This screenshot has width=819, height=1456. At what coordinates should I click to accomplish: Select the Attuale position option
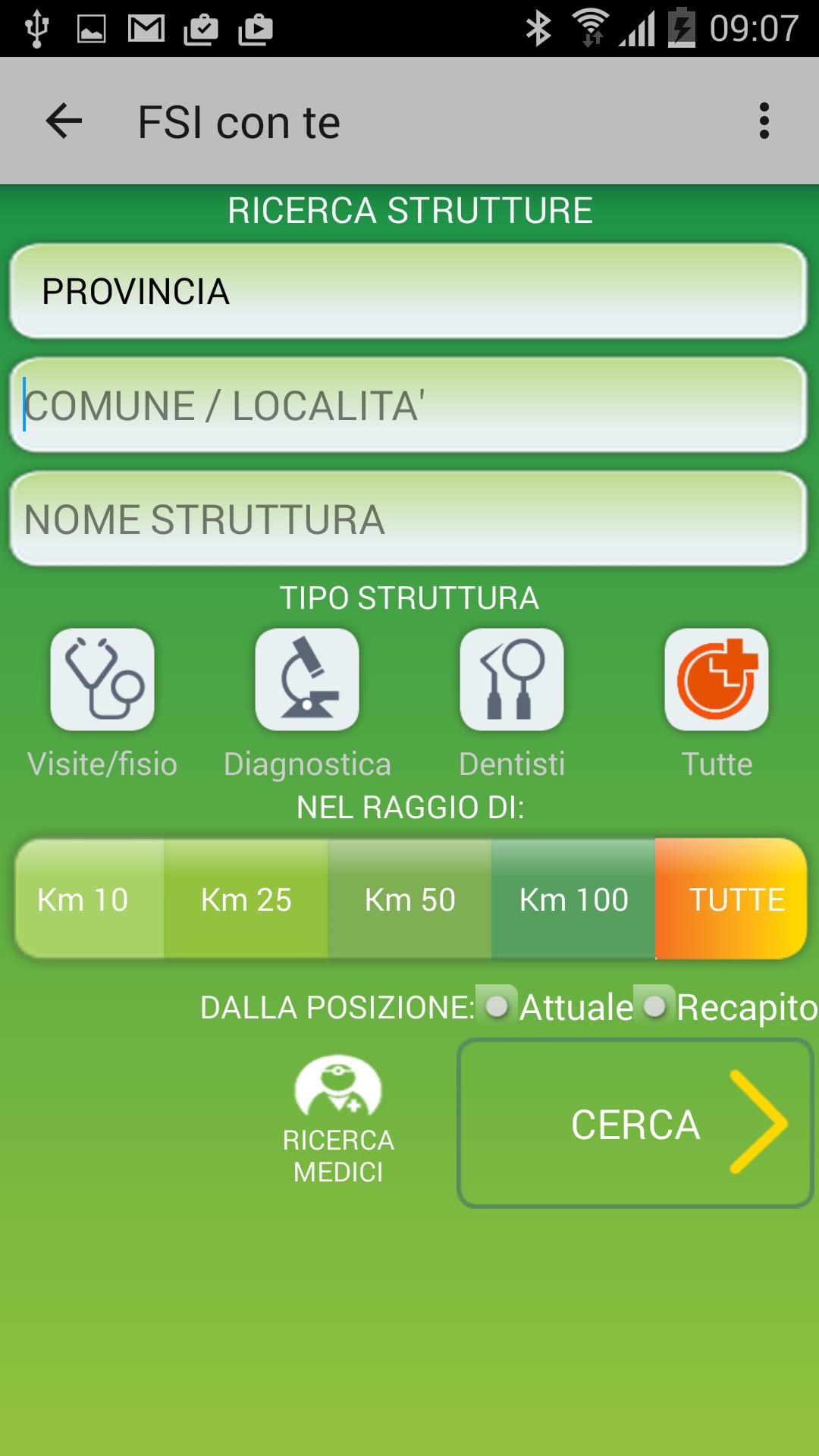[497, 1006]
